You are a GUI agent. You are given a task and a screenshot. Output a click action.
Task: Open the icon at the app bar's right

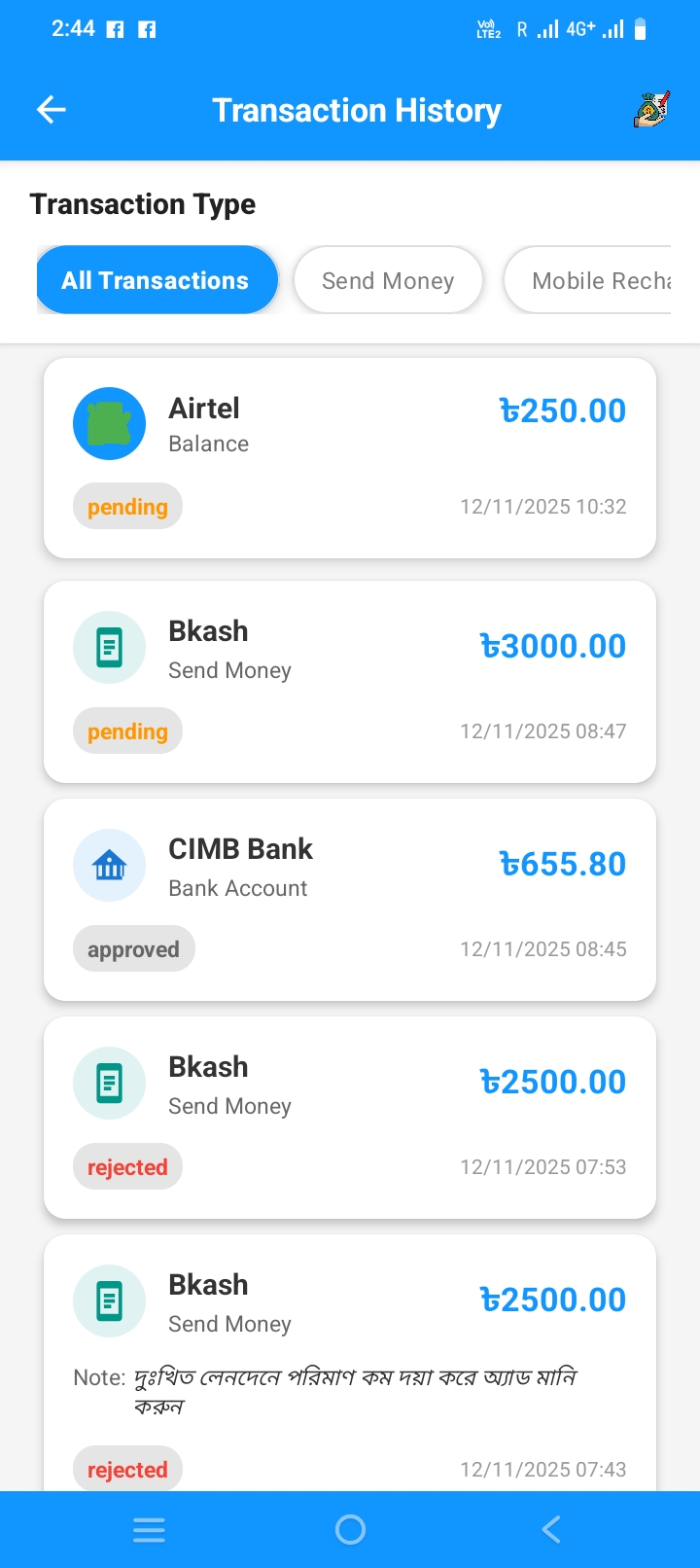pos(650,110)
